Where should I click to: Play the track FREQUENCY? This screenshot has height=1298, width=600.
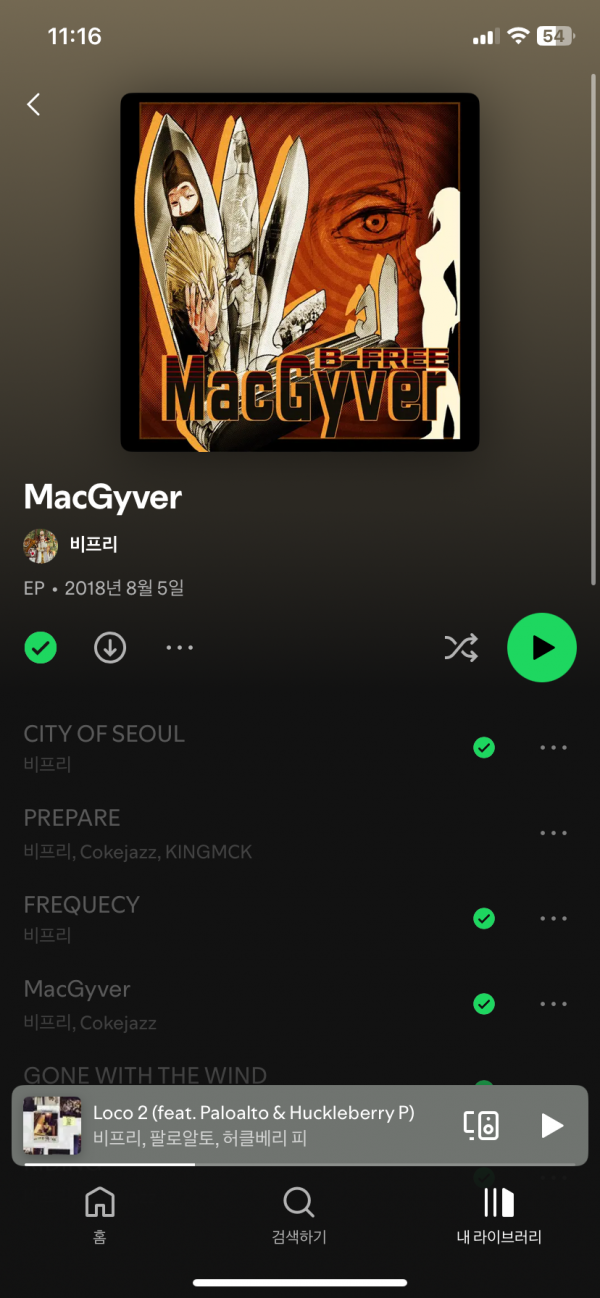(x=200, y=917)
